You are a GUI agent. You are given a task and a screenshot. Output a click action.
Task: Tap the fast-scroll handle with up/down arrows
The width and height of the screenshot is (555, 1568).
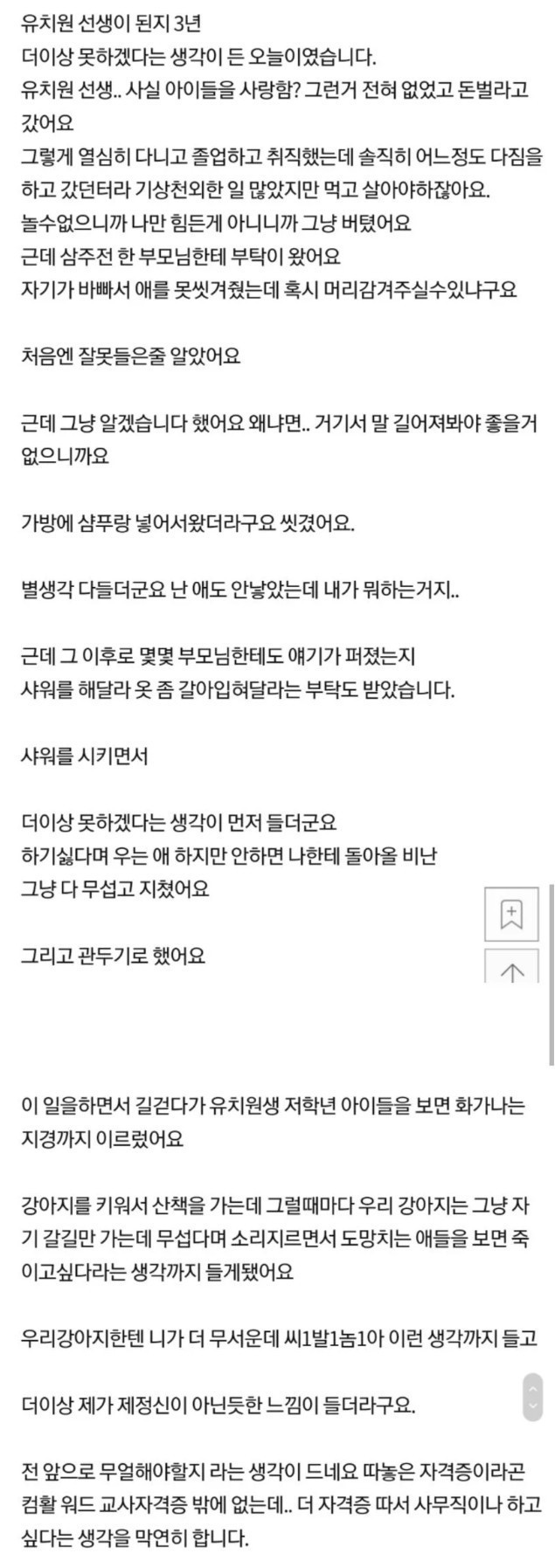tap(531, 1396)
